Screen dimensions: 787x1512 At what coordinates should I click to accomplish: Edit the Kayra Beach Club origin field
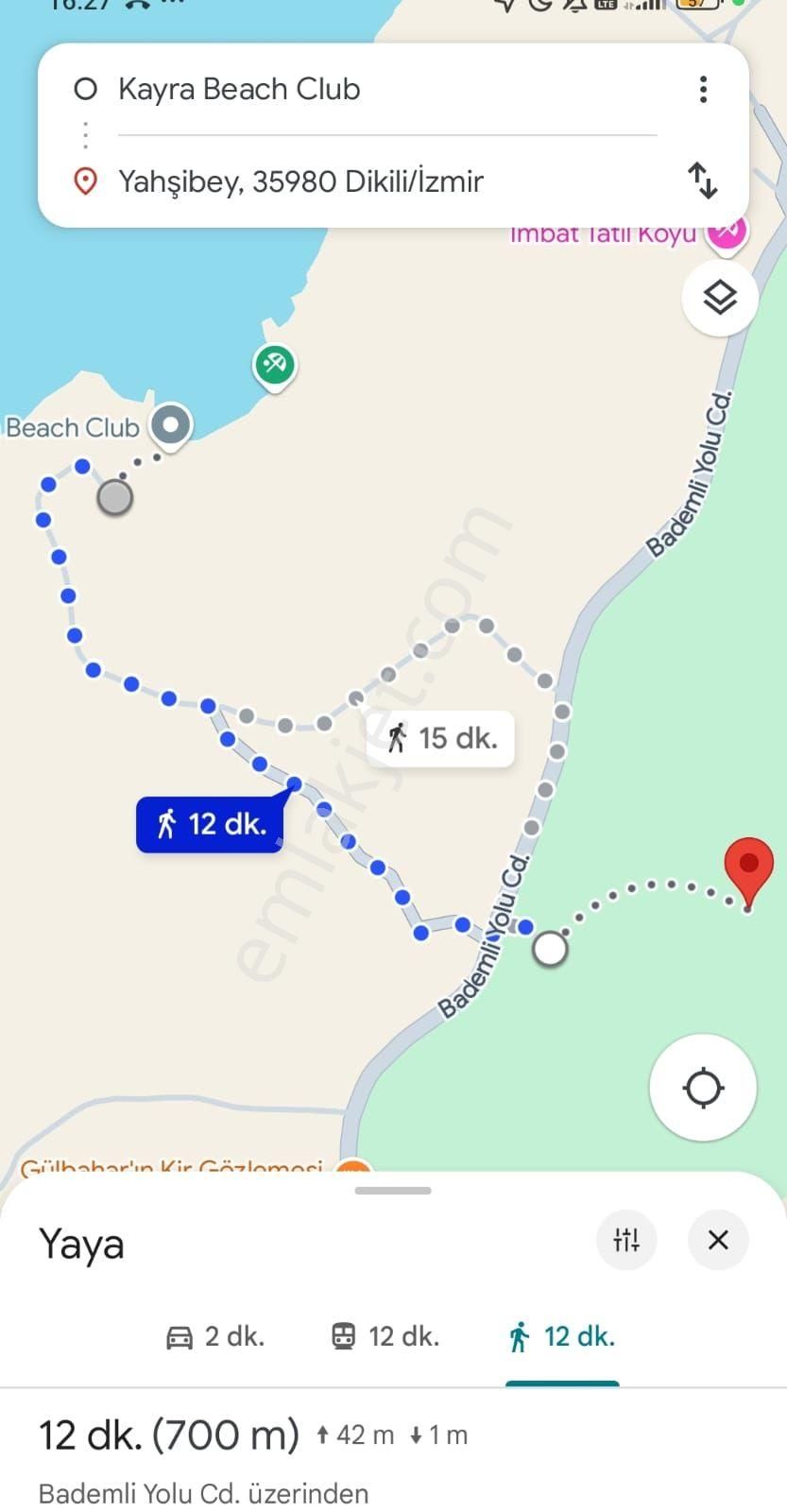[238, 89]
